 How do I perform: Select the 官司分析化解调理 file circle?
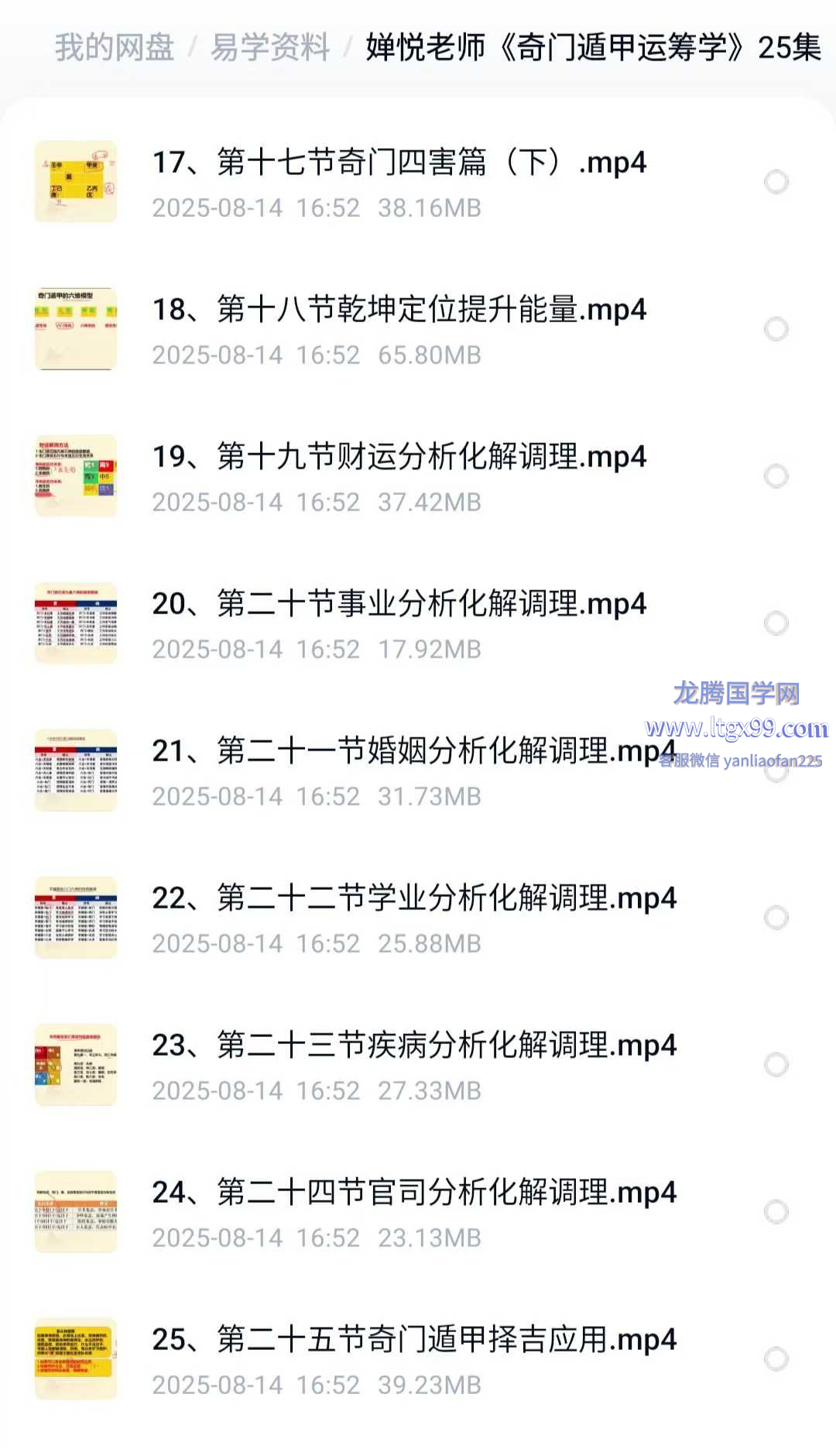pyautogui.click(x=776, y=1212)
